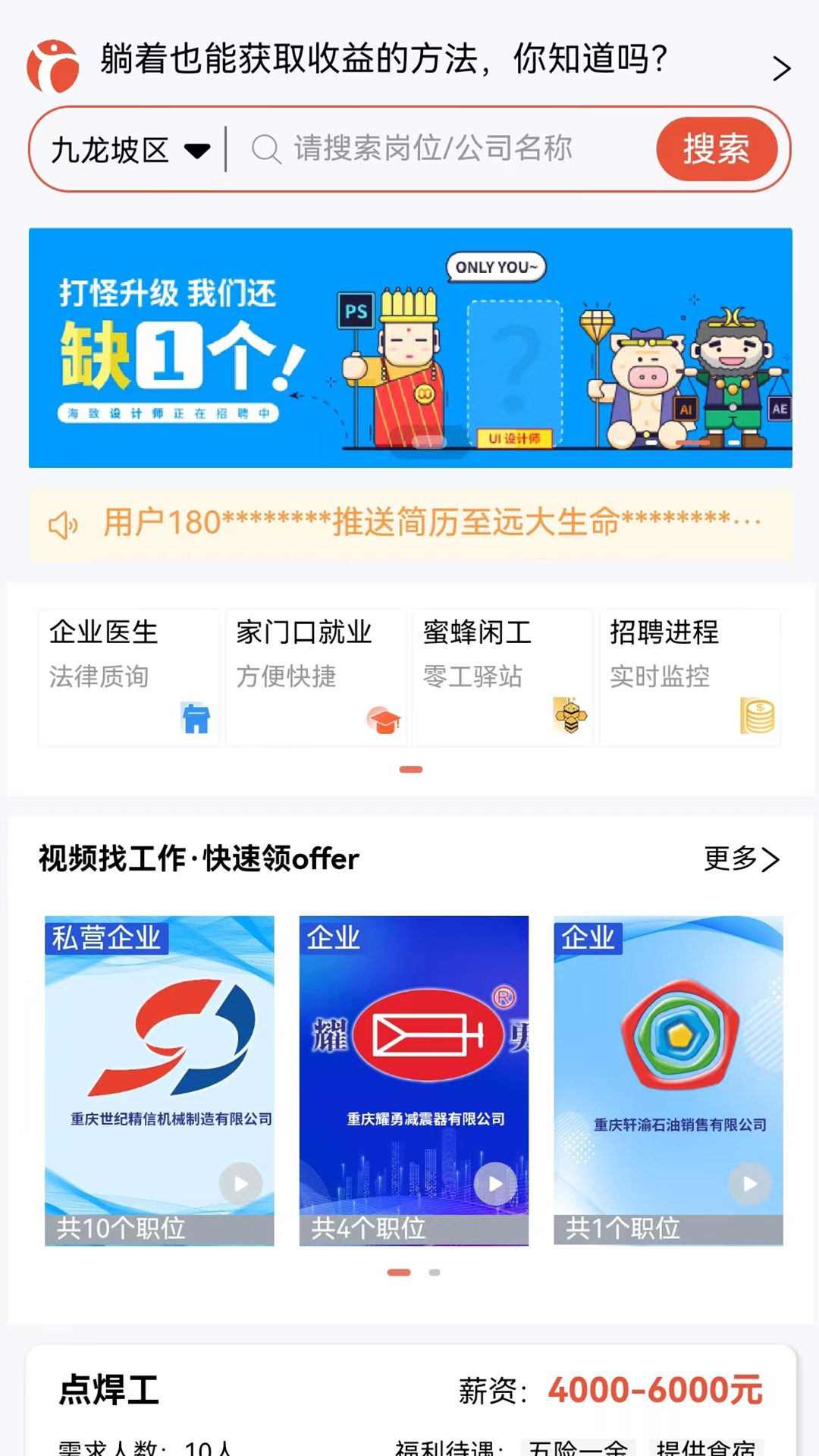
Task: Tap the blue house icon on 企业医生 card
Action: (196, 718)
